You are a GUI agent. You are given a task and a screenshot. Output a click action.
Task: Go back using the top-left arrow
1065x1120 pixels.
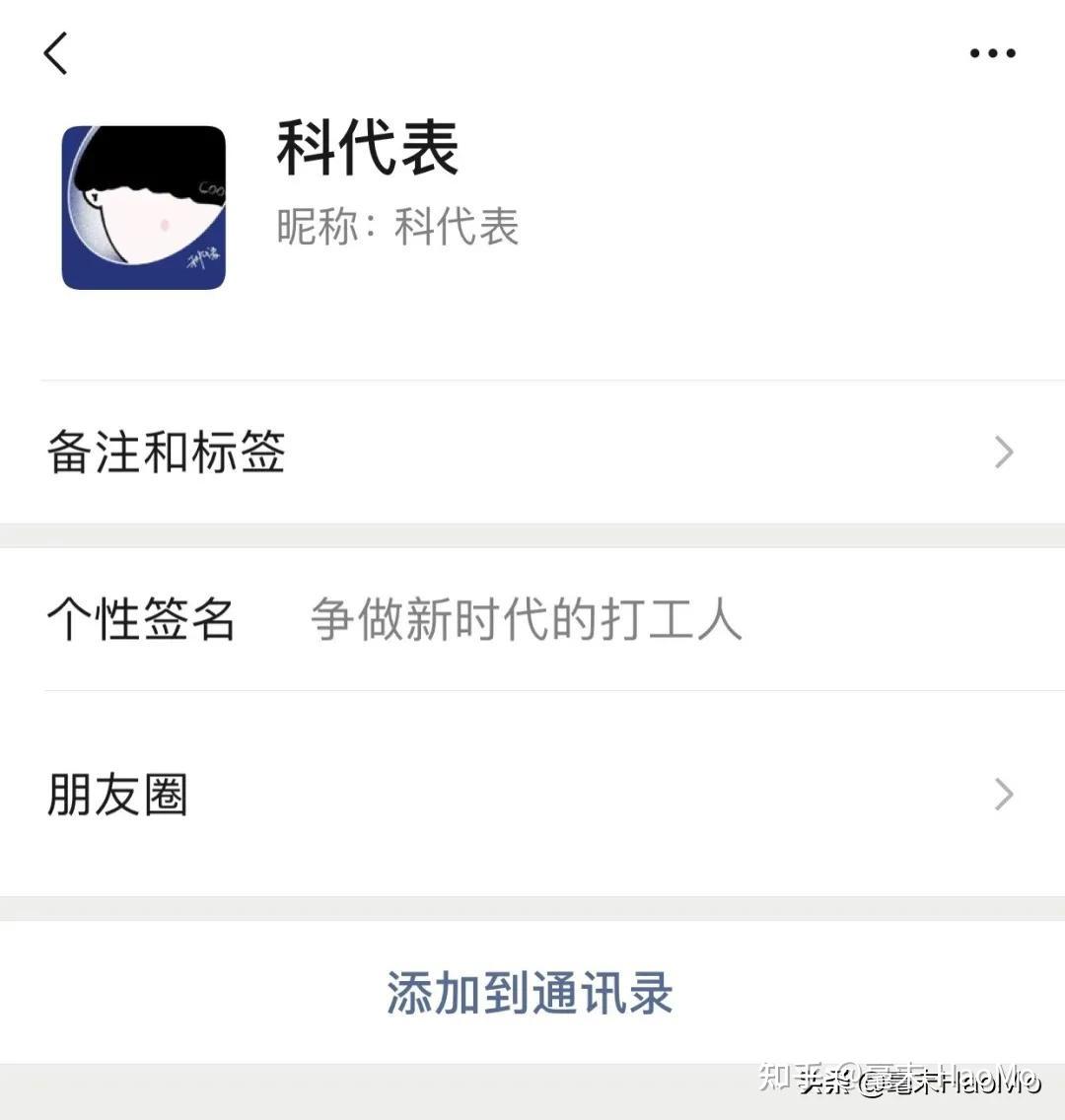point(56,53)
